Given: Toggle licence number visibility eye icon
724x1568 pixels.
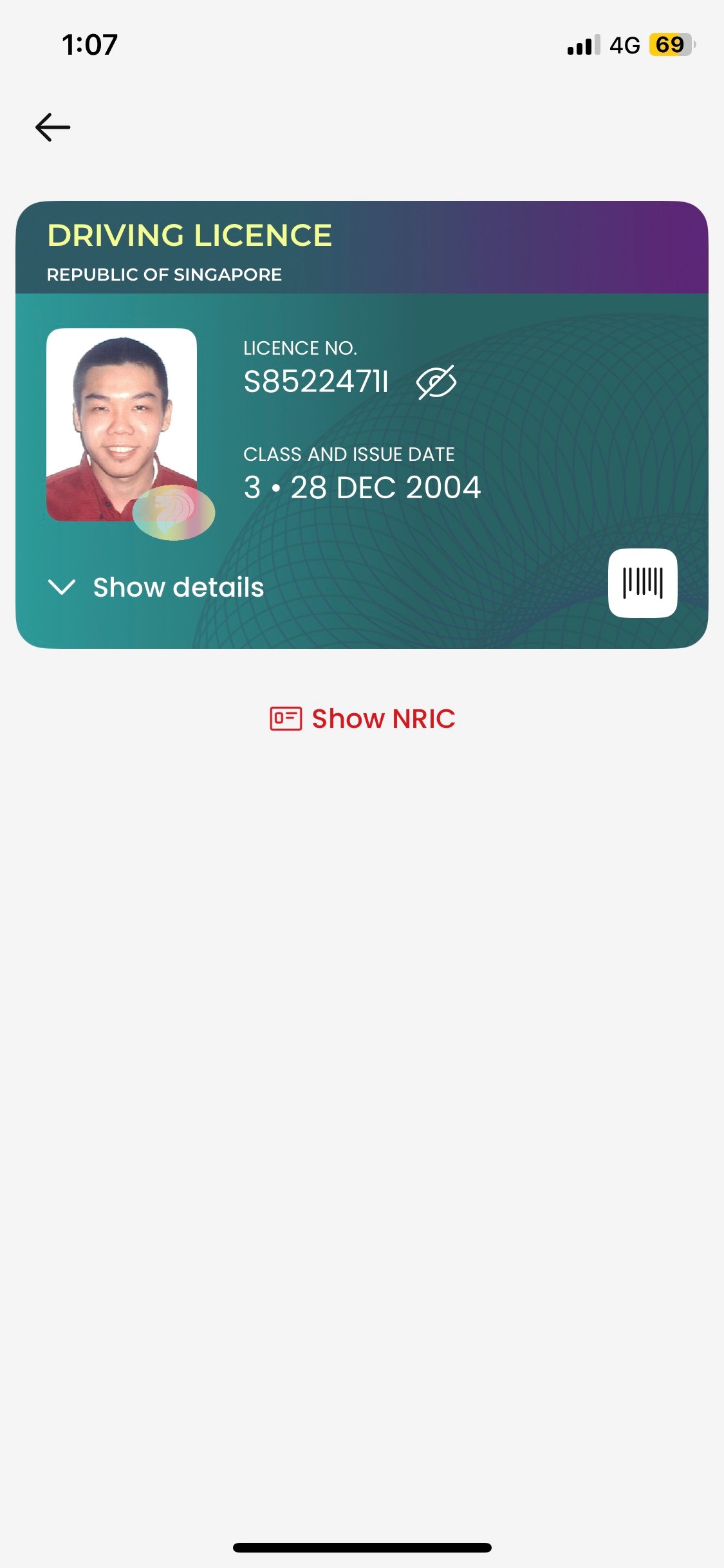Looking at the screenshot, I should point(436,382).
